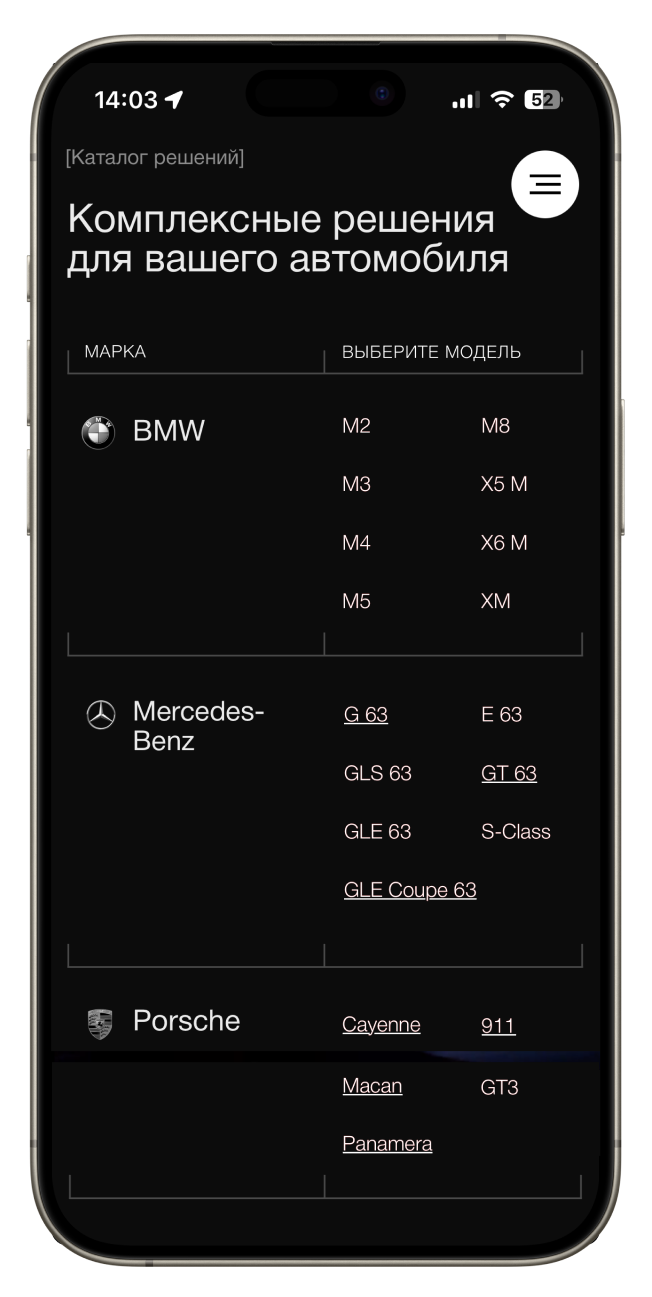Viewport: 652px width, 1297px height.
Task: Open the hamburger menu button
Action: click(545, 184)
